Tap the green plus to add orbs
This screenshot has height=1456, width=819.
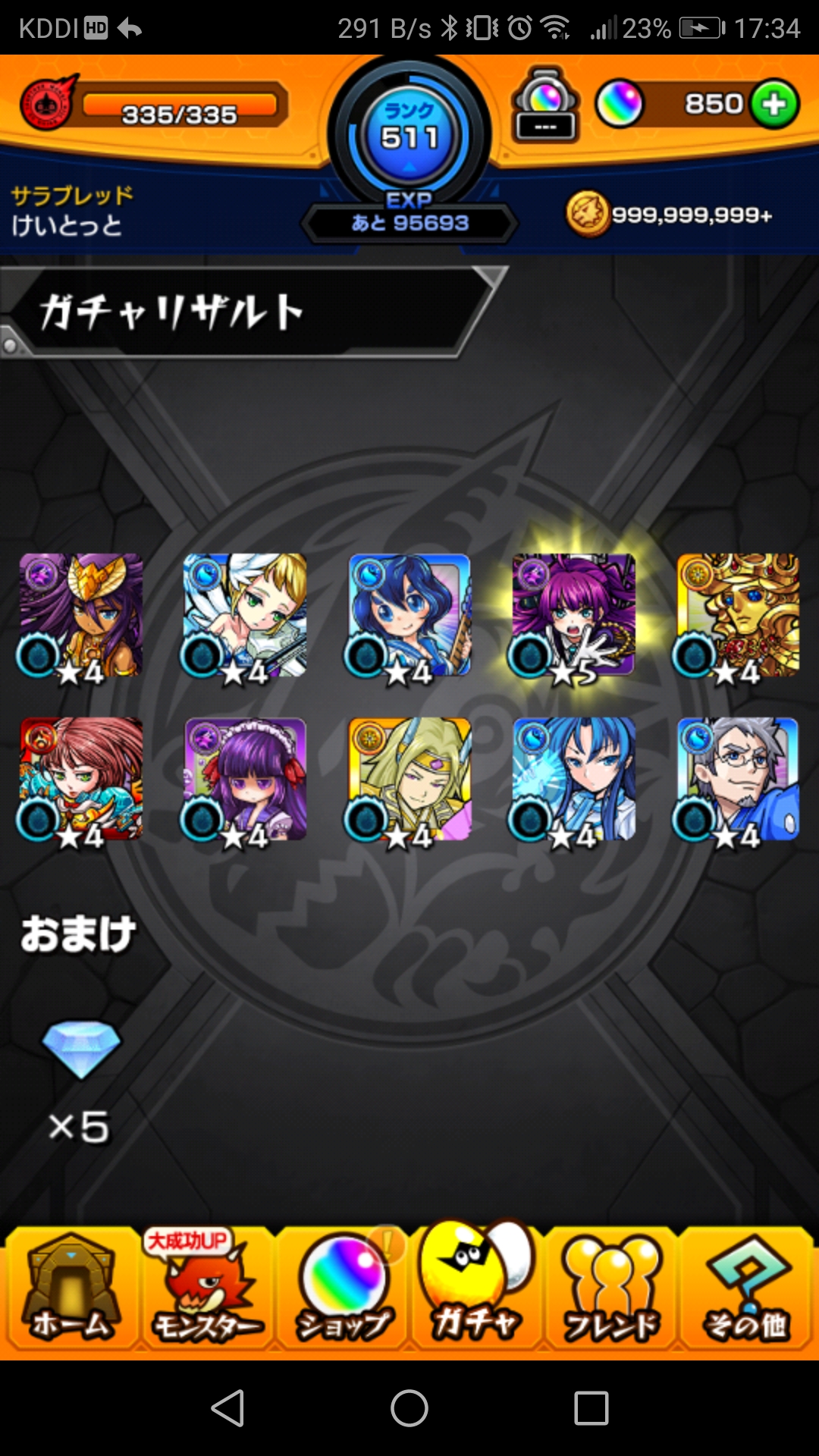[774, 104]
